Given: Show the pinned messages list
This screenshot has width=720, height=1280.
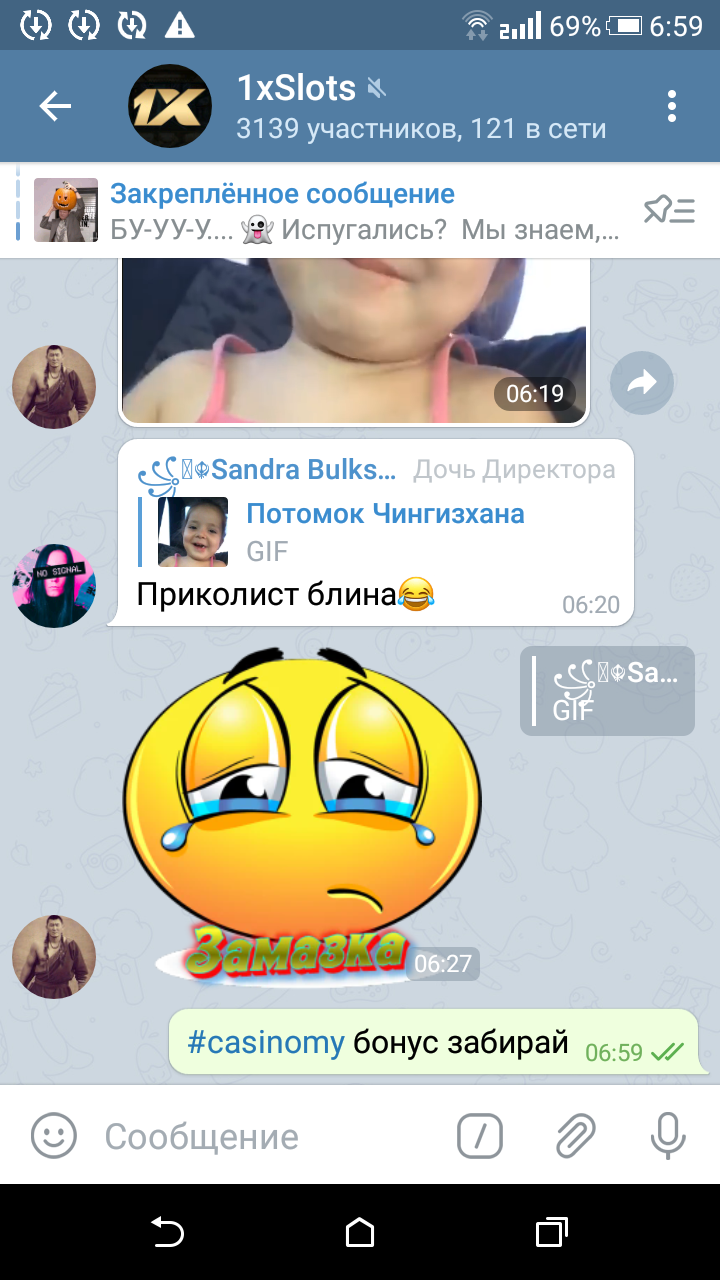Looking at the screenshot, I should click(x=669, y=210).
